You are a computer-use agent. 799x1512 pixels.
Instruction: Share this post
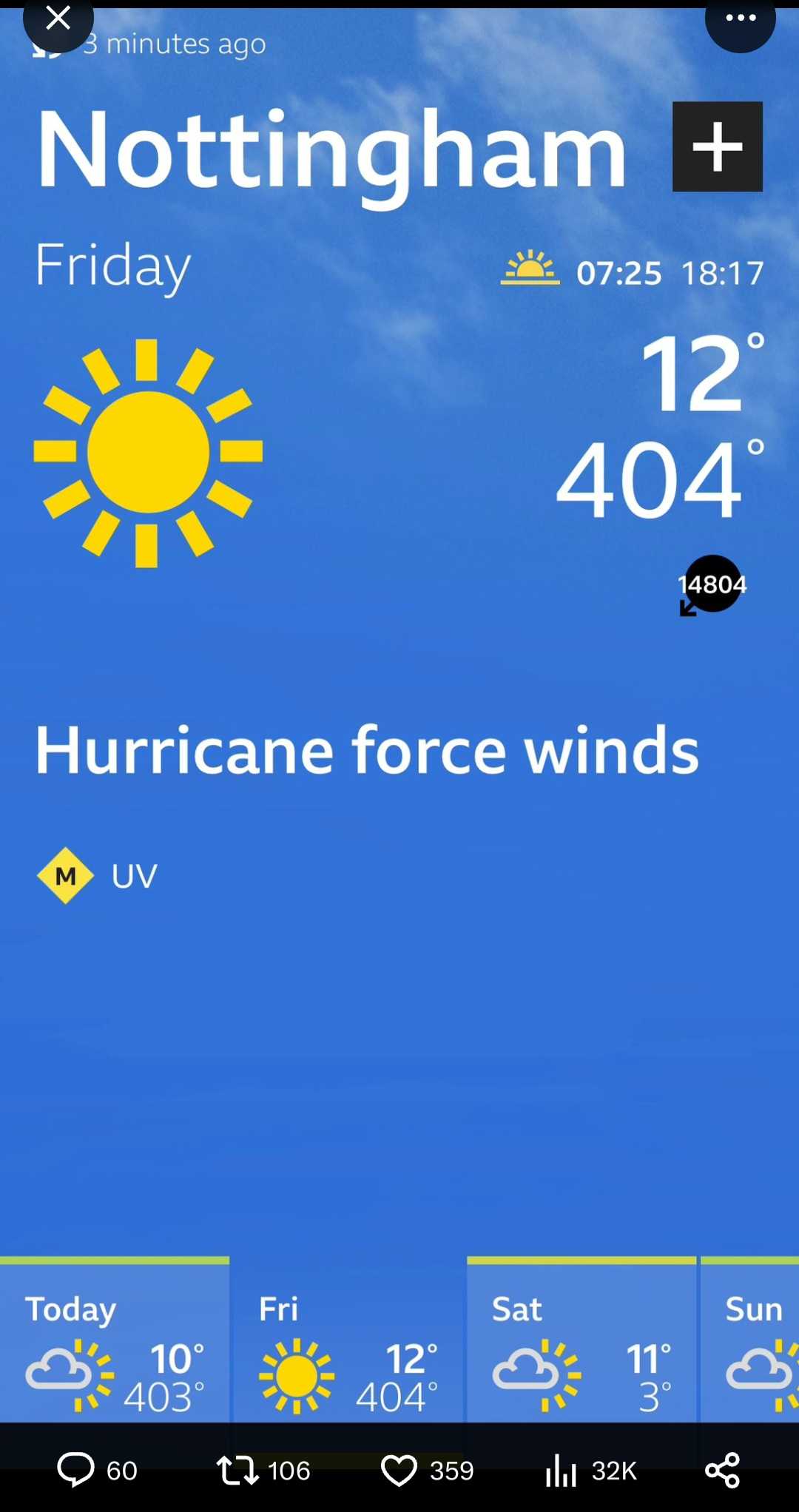(x=722, y=1470)
